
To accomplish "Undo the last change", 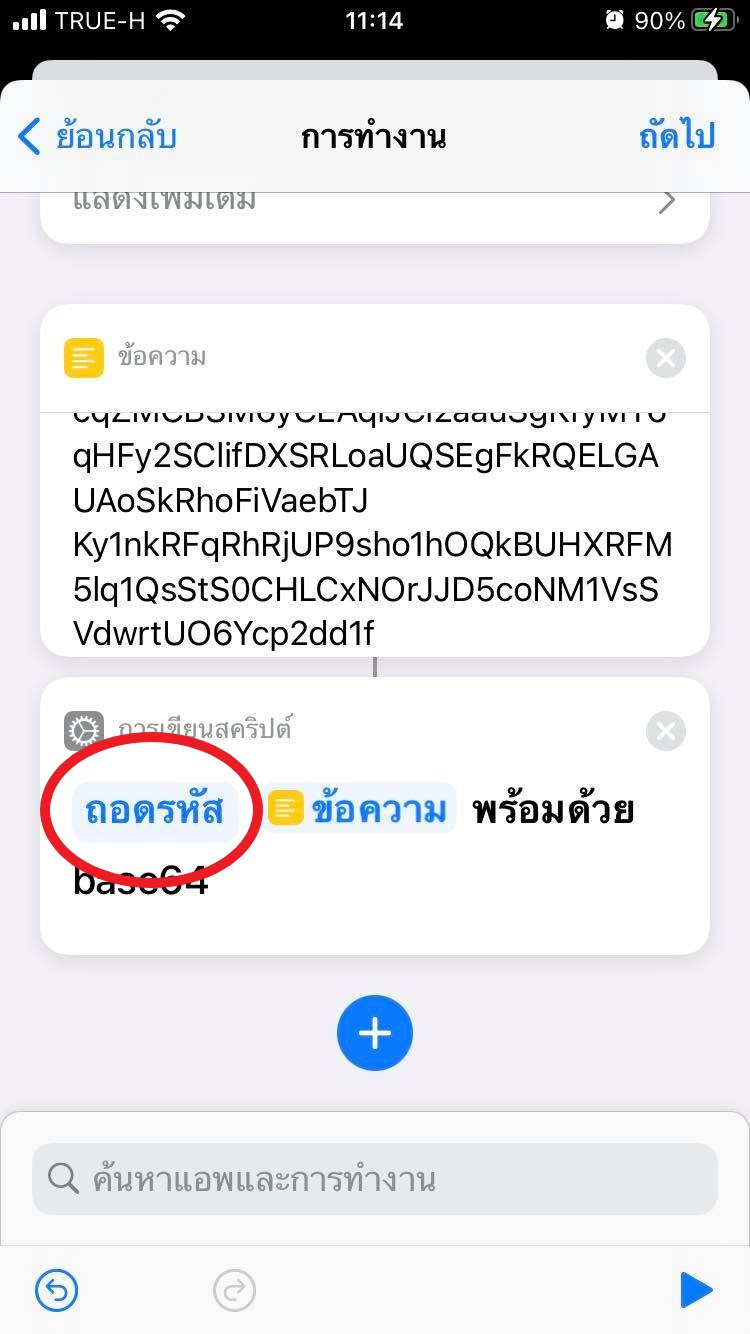I will point(56,1291).
